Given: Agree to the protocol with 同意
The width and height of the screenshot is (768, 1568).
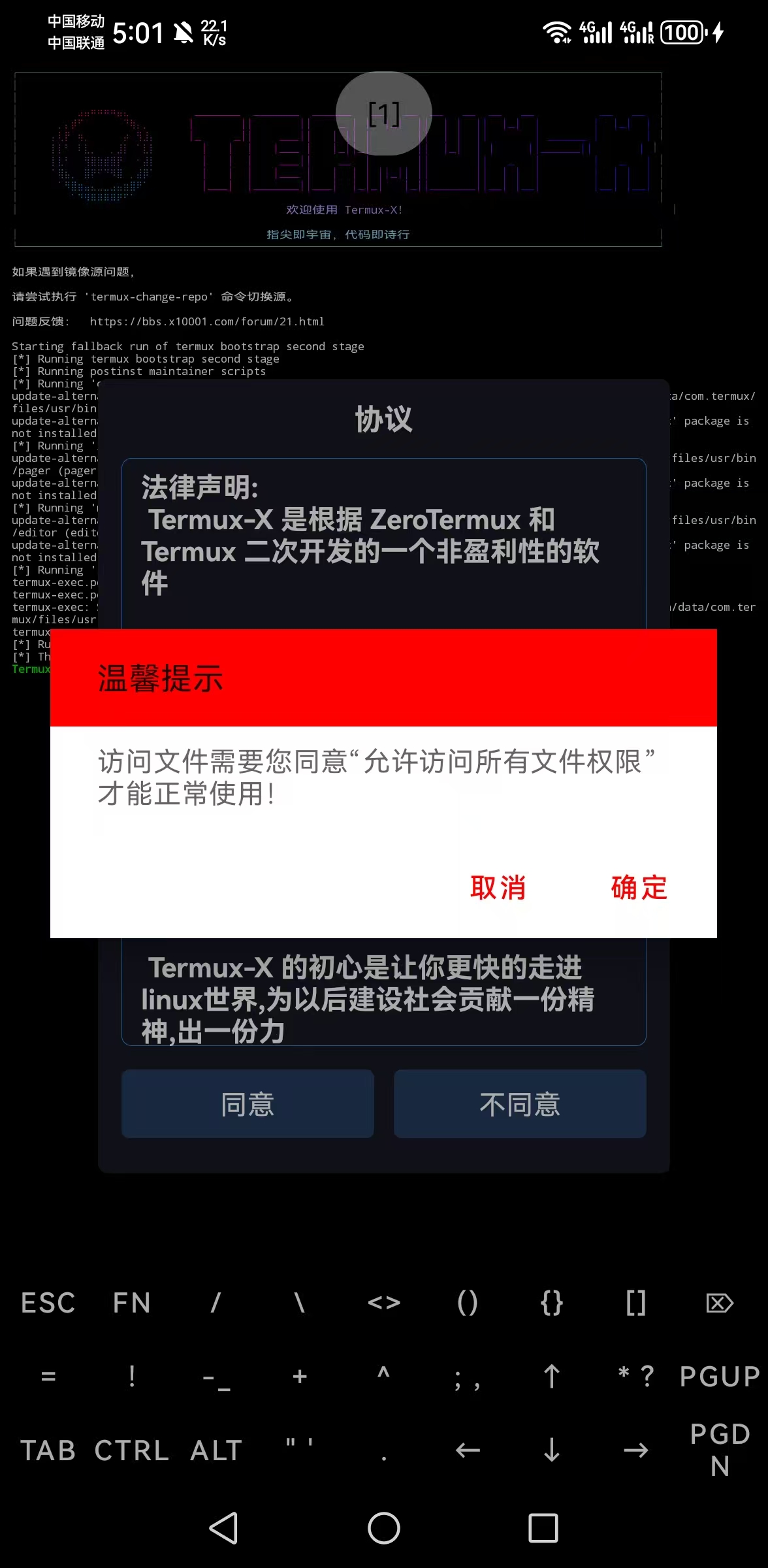Looking at the screenshot, I should (248, 1104).
